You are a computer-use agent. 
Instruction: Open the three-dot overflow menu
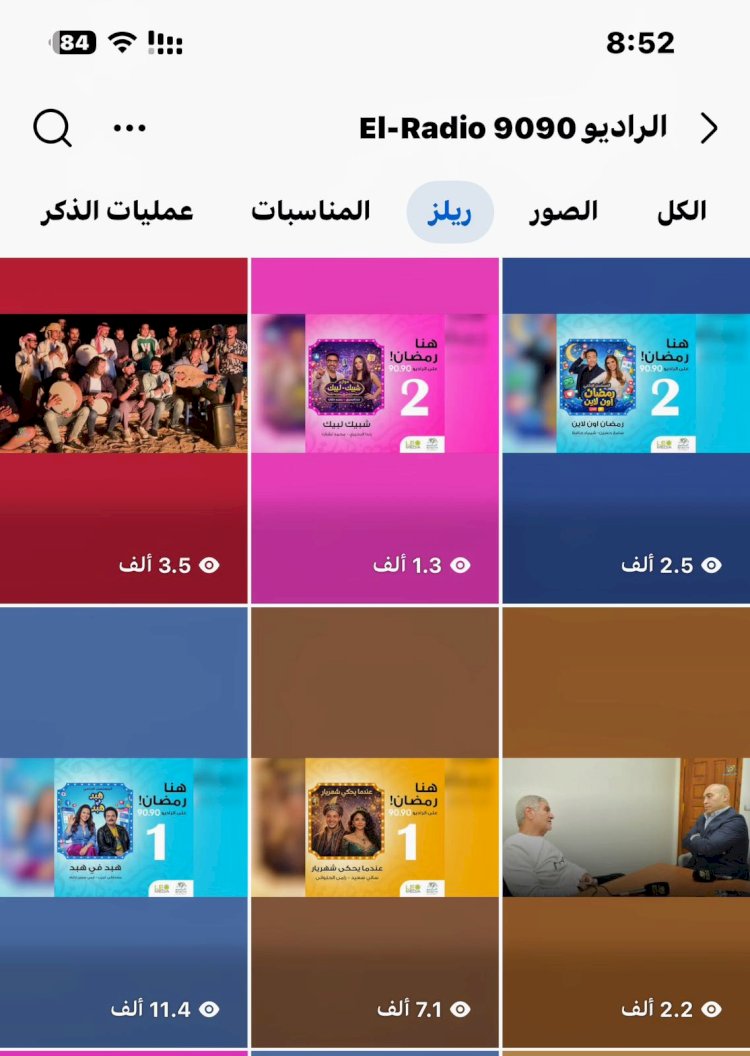pyautogui.click(x=130, y=128)
